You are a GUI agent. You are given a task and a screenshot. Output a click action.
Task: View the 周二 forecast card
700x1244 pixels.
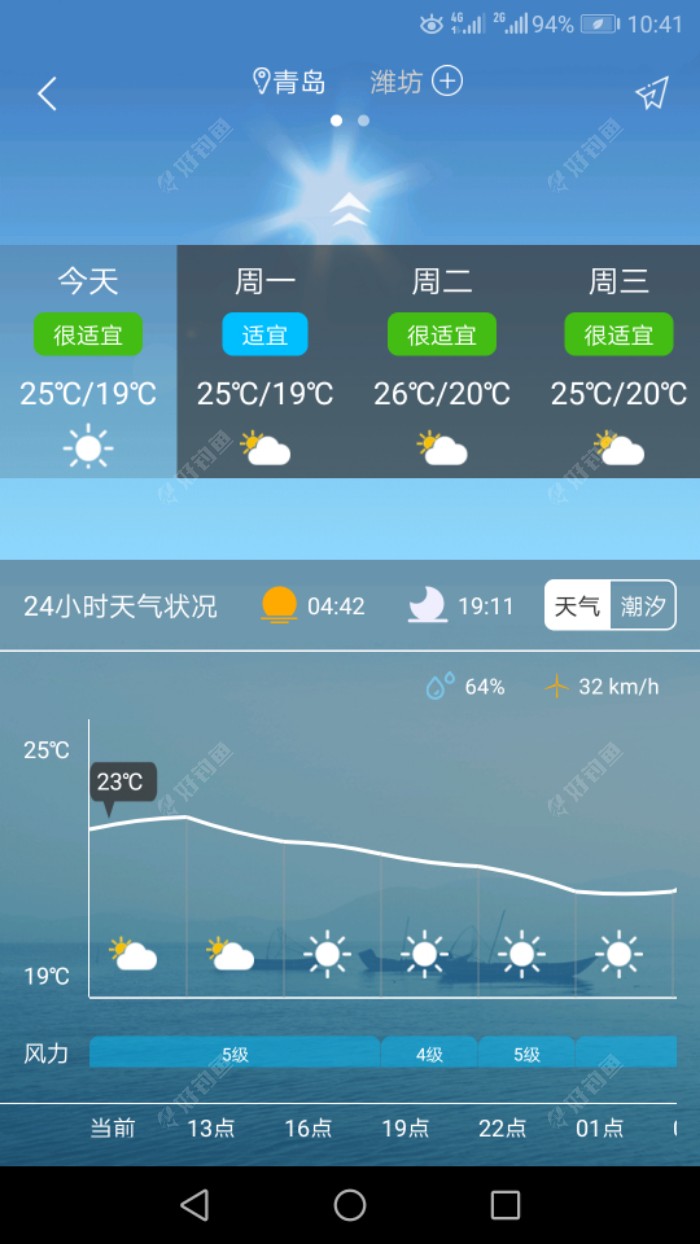click(442, 361)
